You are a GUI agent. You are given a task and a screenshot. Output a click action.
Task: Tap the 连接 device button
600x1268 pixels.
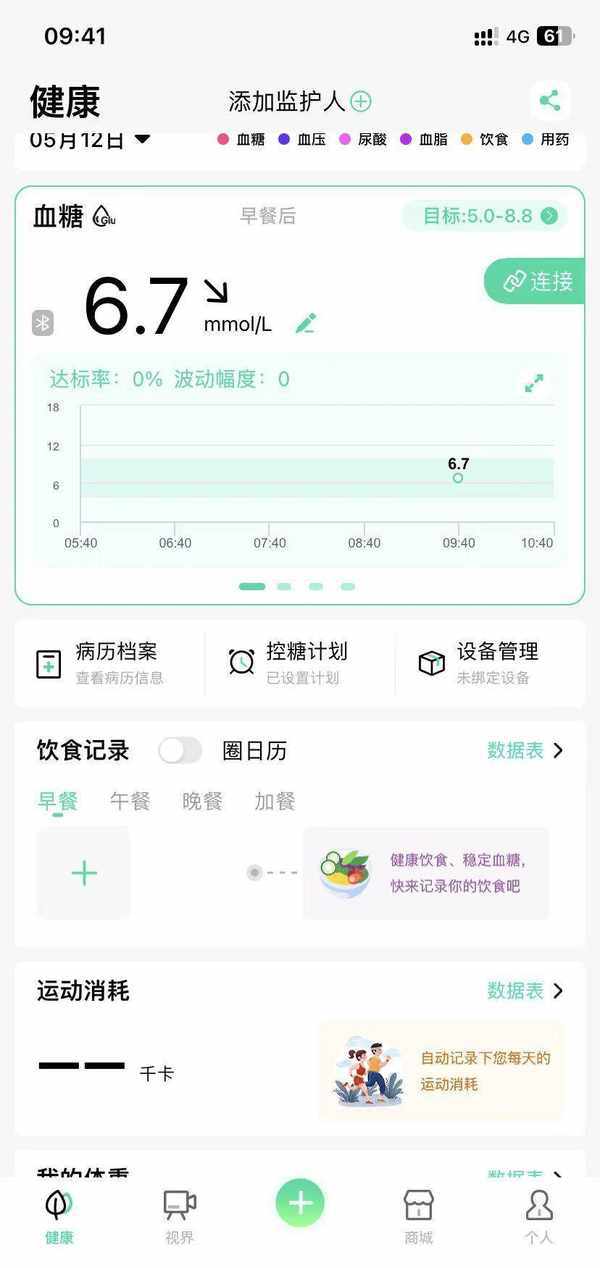[x=535, y=281]
